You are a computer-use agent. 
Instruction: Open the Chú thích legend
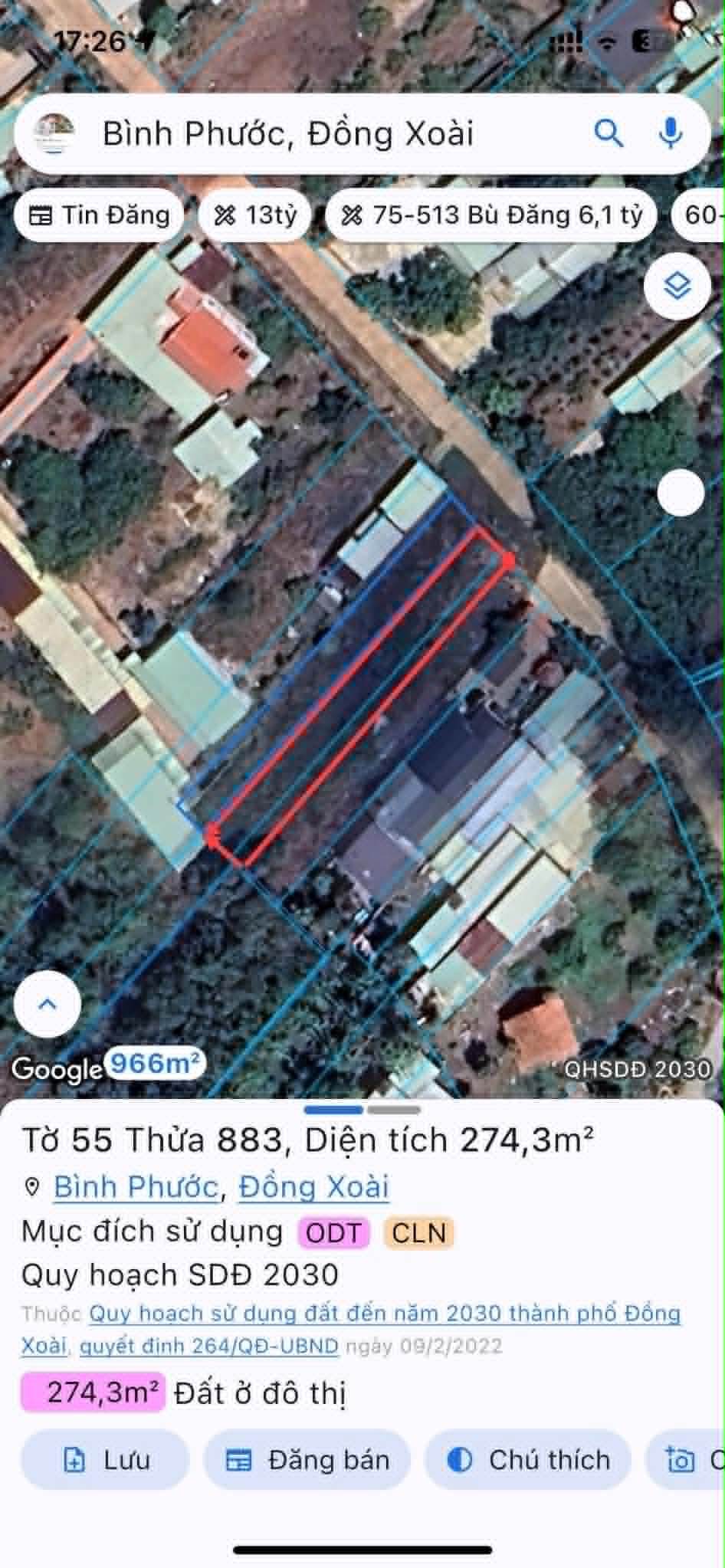528,1460
